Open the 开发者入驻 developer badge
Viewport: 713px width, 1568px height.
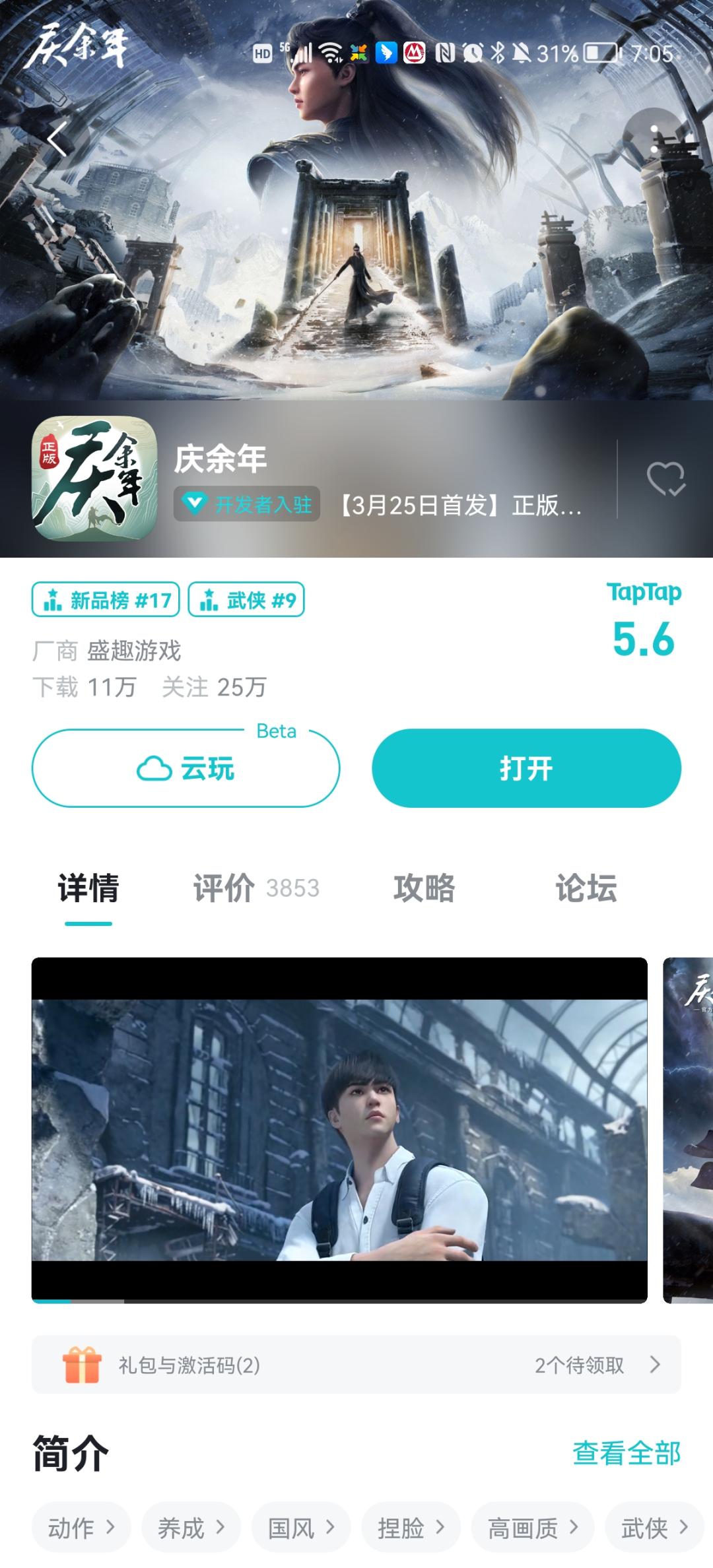(x=247, y=505)
